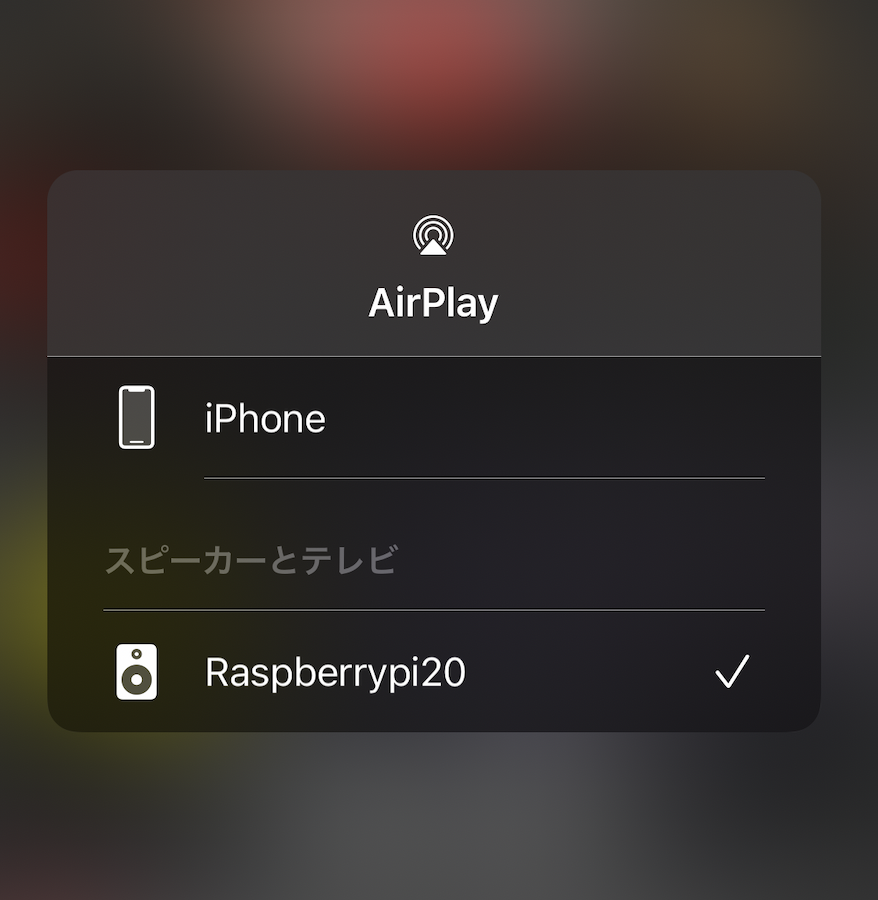Viewport: 878px width, 900px height.
Task: Click the phone-shaped icon in the device list
Action: pos(137,418)
